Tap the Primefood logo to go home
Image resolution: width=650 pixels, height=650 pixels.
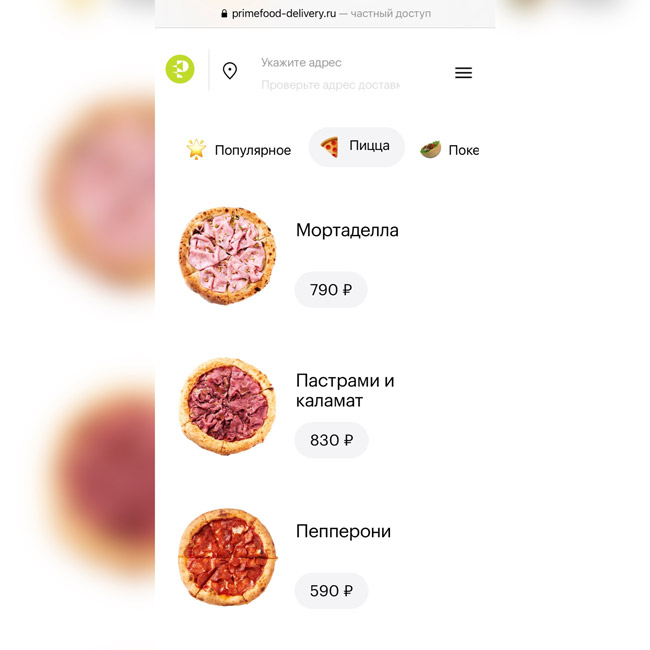[180, 70]
